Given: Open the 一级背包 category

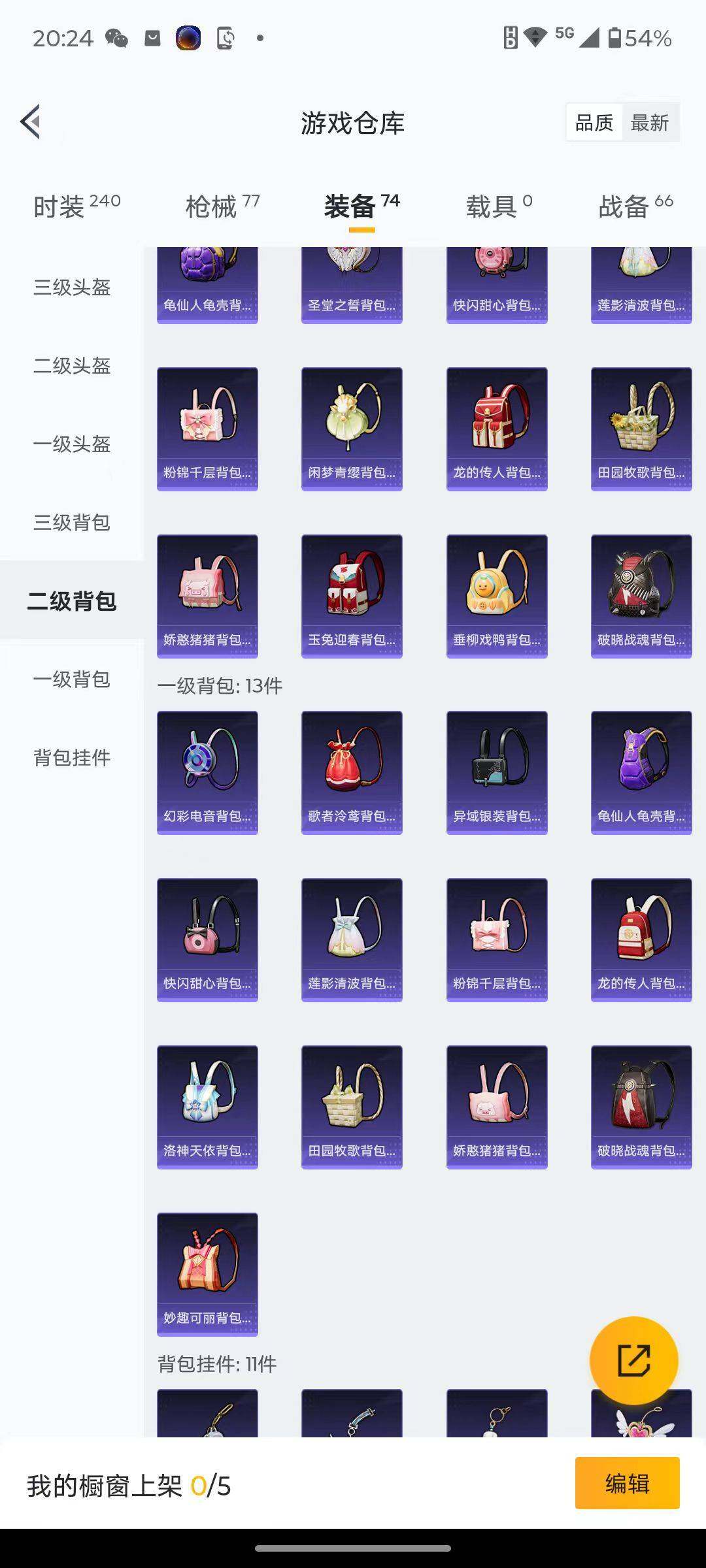Looking at the screenshot, I should click(x=72, y=679).
